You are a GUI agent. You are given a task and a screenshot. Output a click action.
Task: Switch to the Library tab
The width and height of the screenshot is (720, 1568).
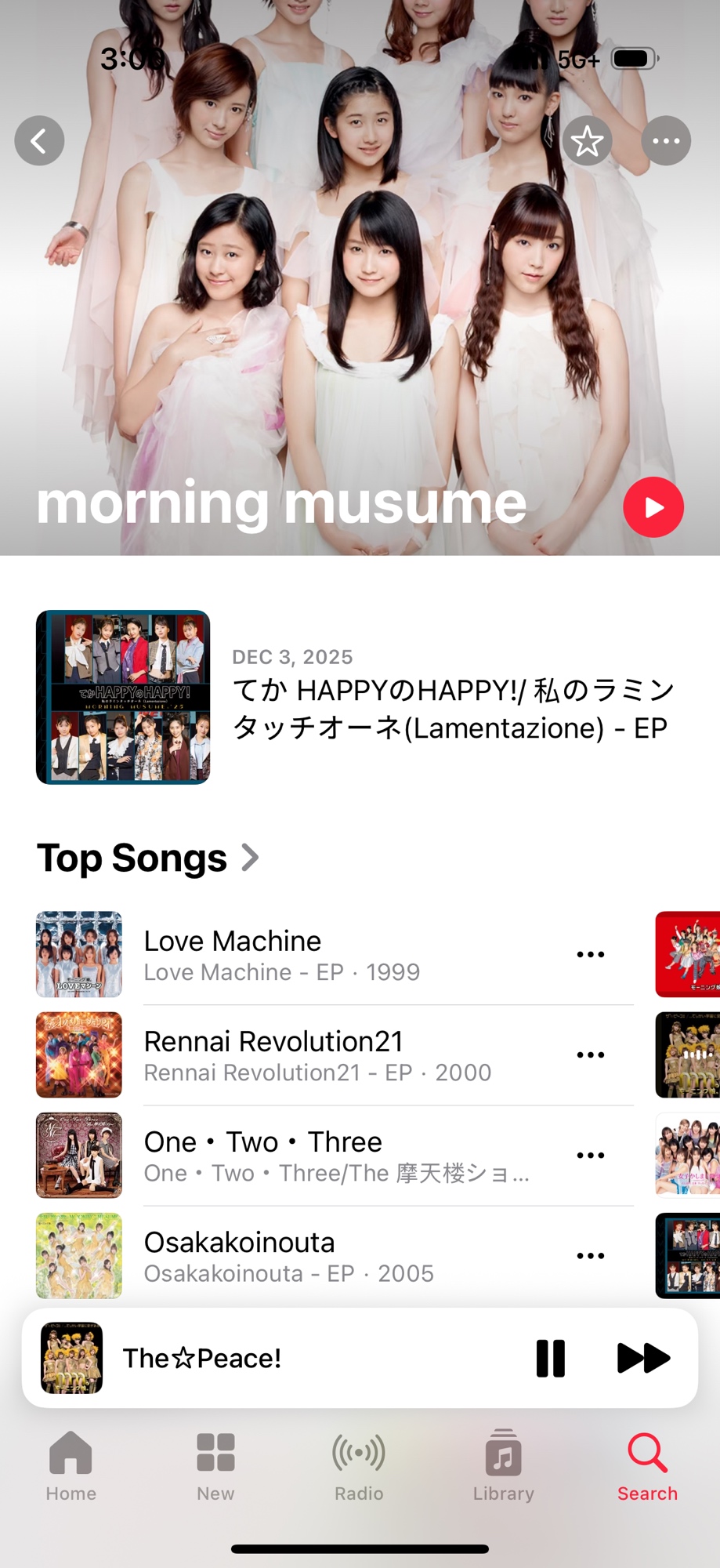pyautogui.click(x=503, y=1466)
